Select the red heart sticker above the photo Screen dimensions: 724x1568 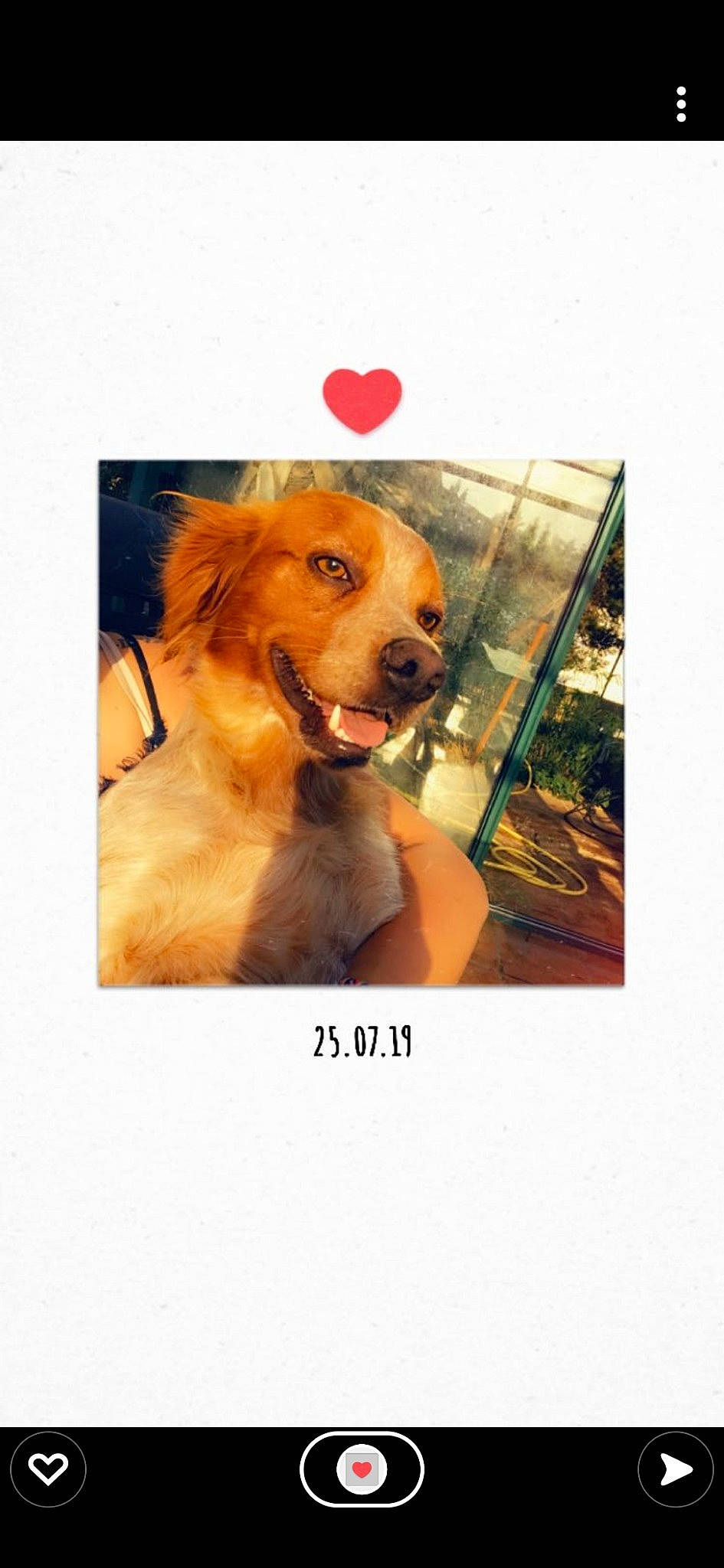tap(362, 395)
